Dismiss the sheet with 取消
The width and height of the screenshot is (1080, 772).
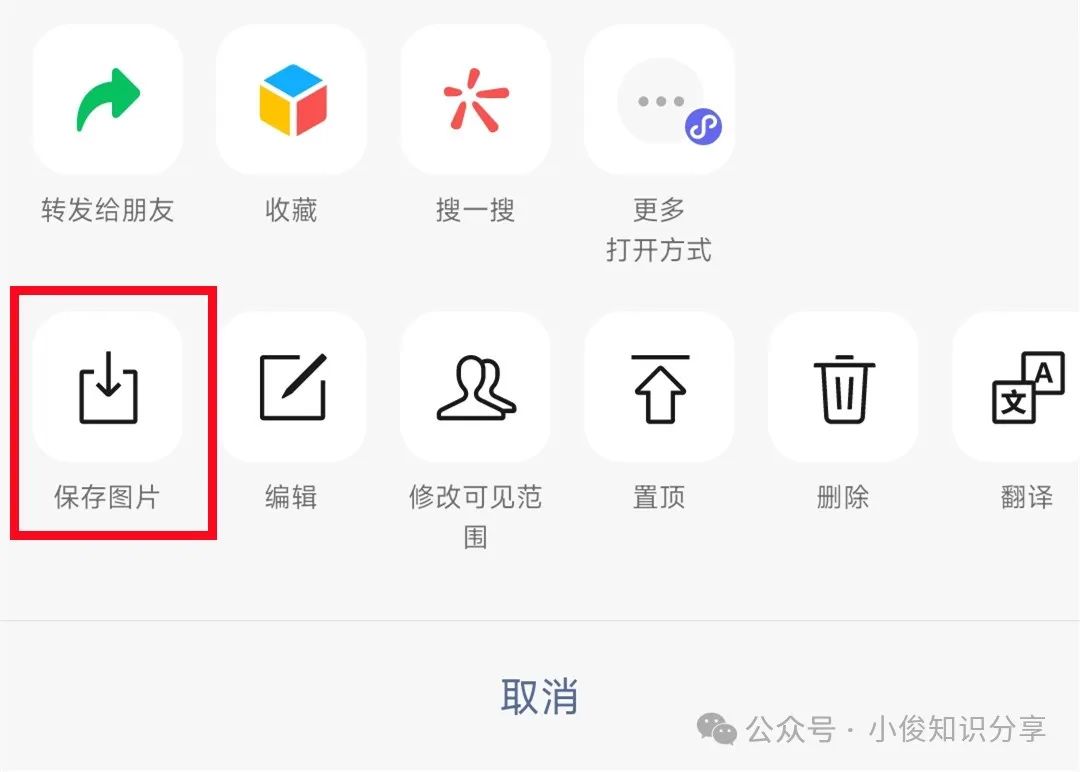(540, 696)
